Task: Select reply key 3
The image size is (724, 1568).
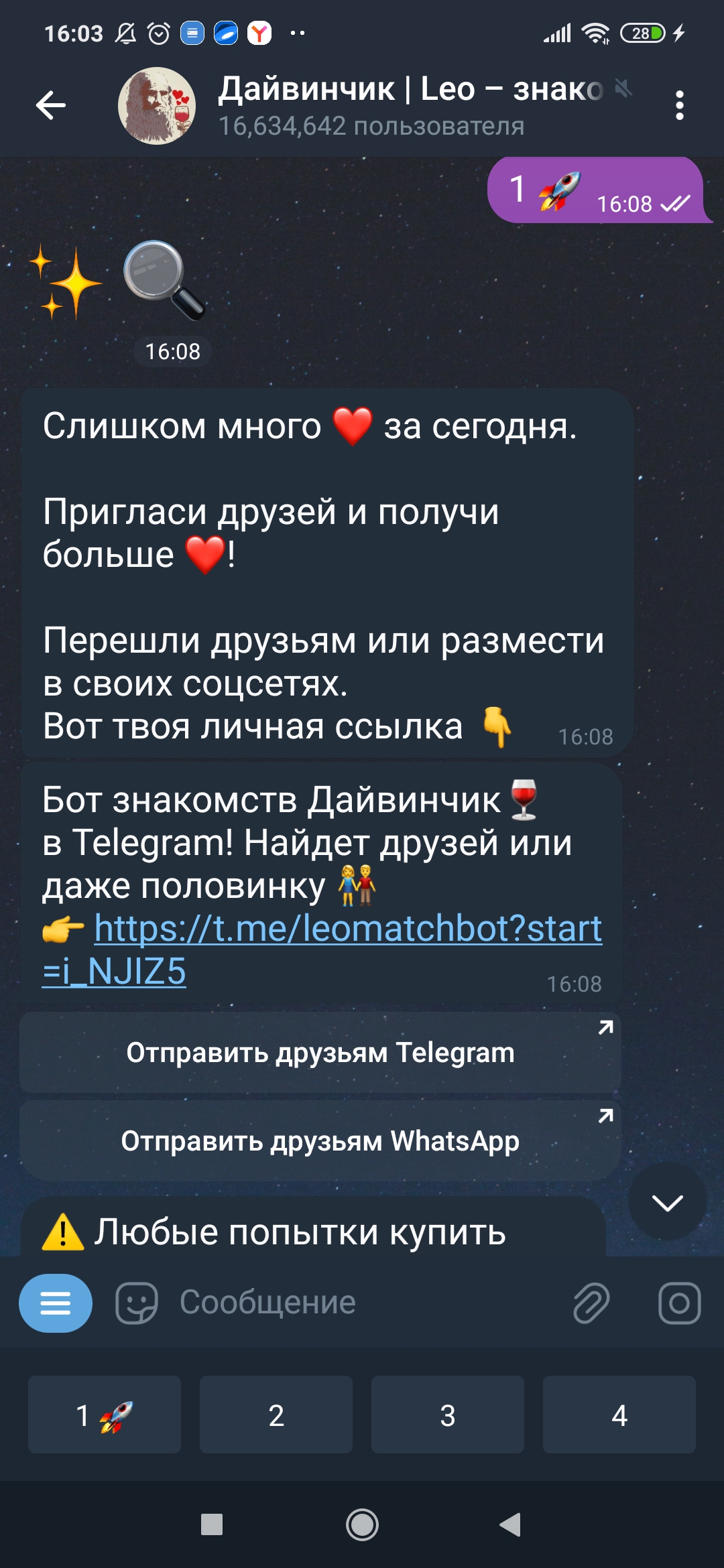Action: (x=448, y=1415)
